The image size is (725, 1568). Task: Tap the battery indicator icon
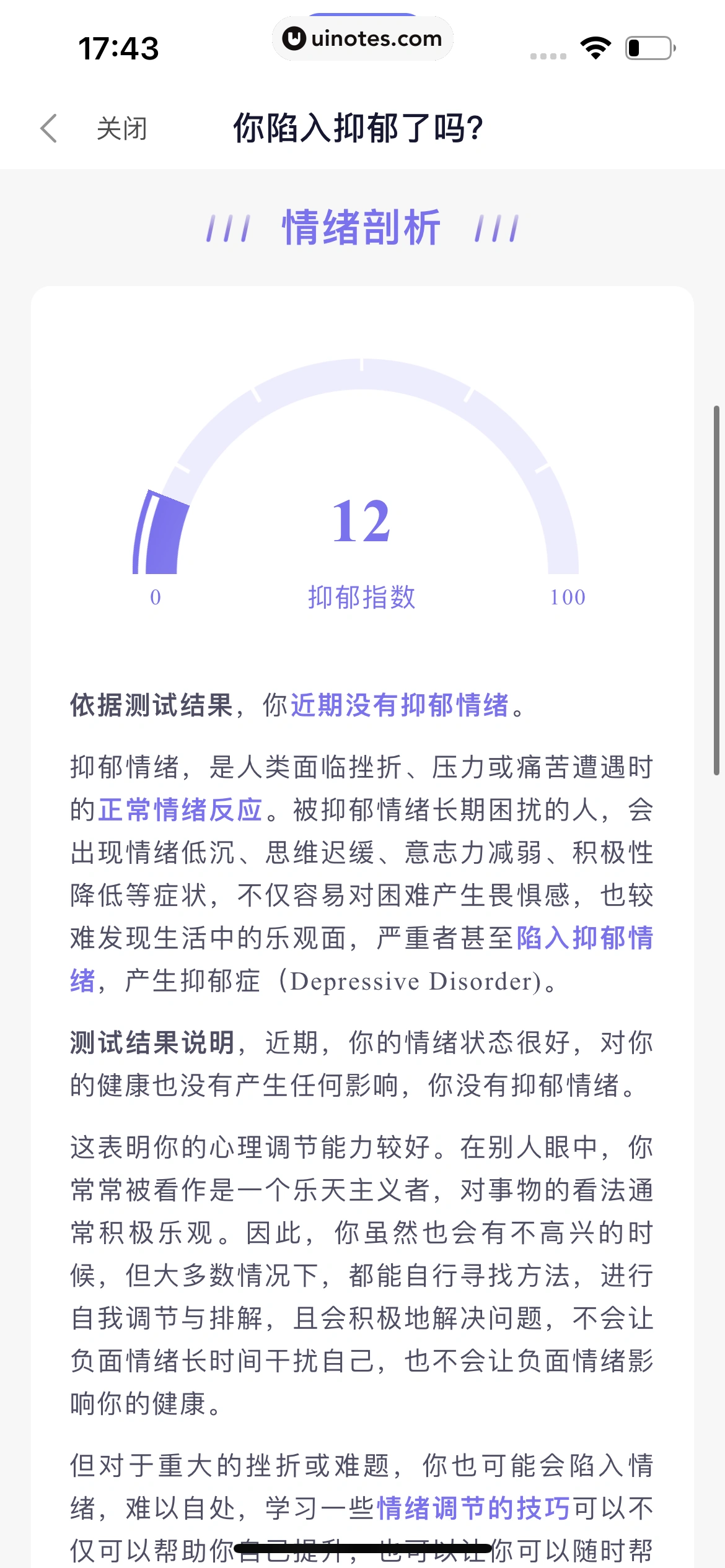[647, 47]
